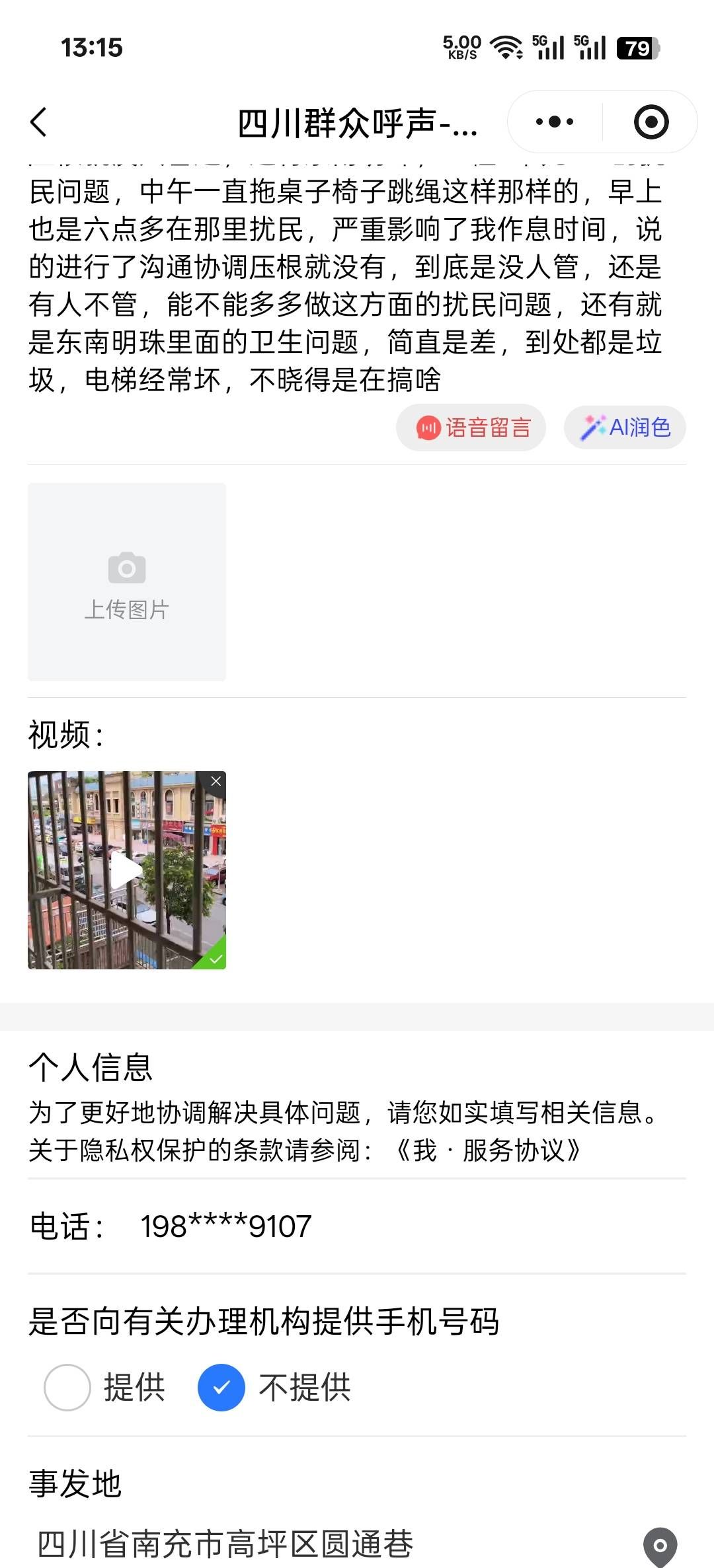Viewport: 714px width, 1568px height.
Task: Select 提供 to share phone number
Action: coord(67,1387)
